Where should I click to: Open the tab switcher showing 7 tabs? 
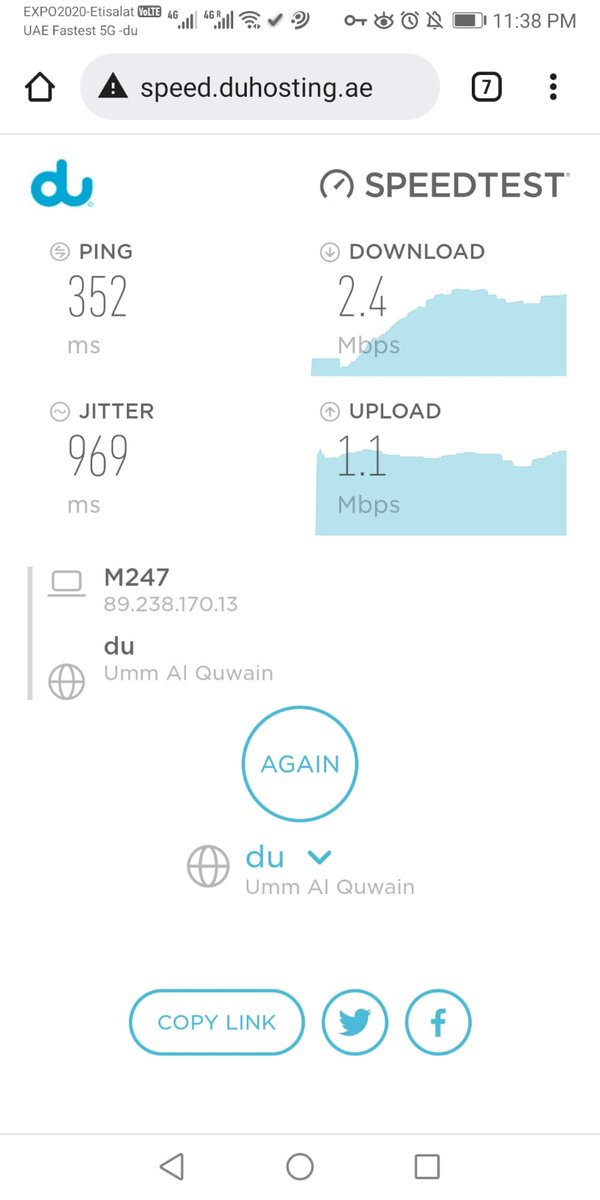pyautogui.click(x=486, y=87)
